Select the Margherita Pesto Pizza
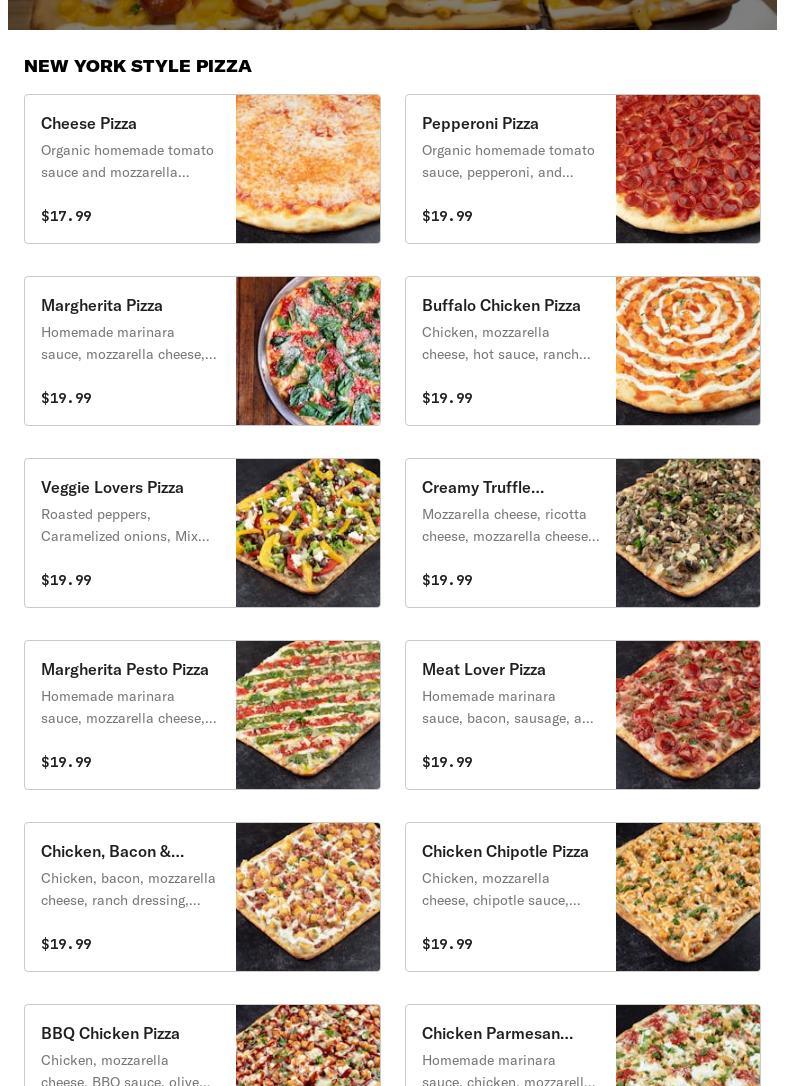 202,715
